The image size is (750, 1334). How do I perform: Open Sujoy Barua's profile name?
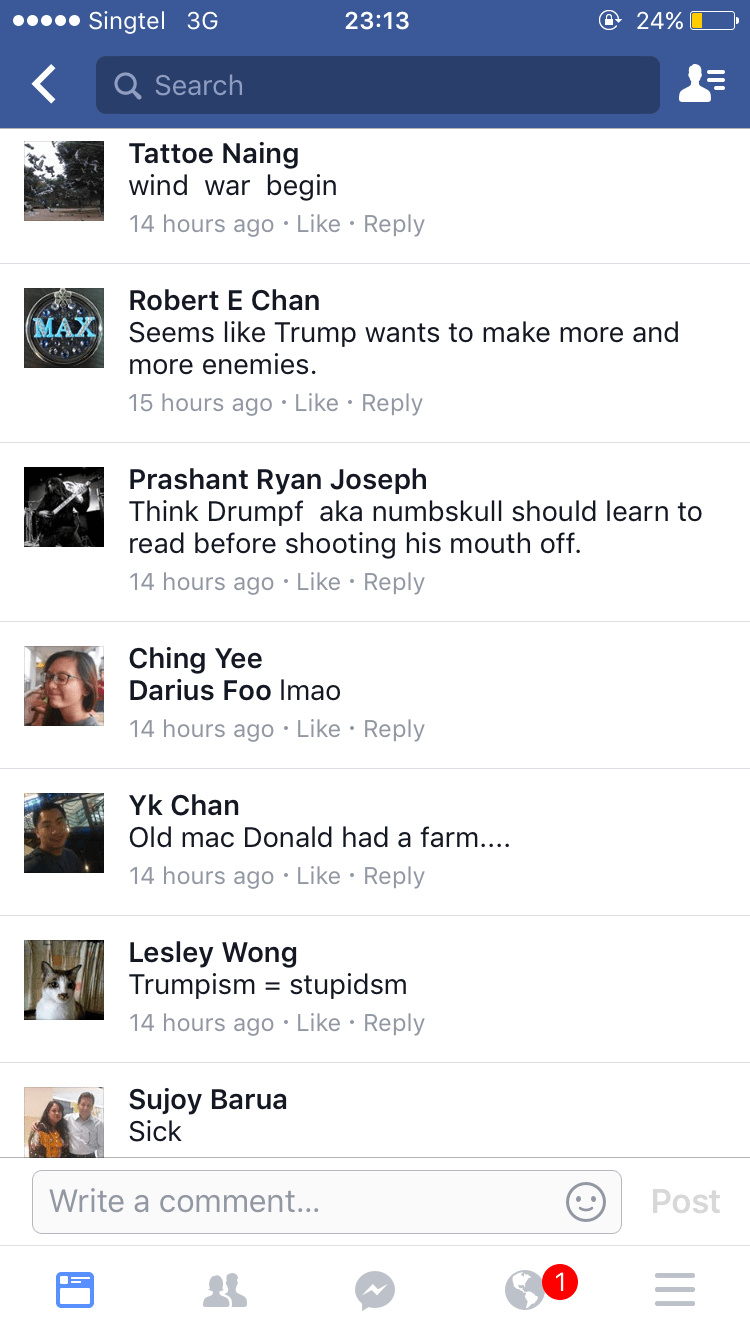click(x=208, y=1100)
